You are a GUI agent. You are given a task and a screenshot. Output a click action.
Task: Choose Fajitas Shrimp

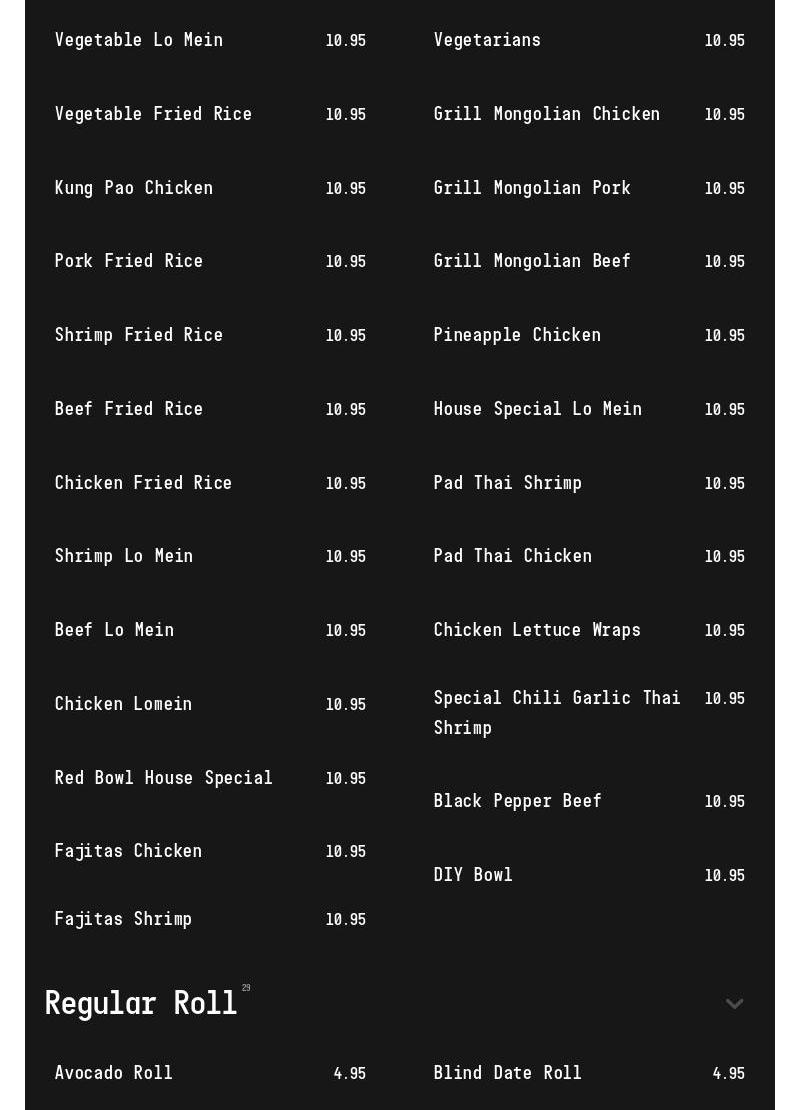(x=123, y=919)
